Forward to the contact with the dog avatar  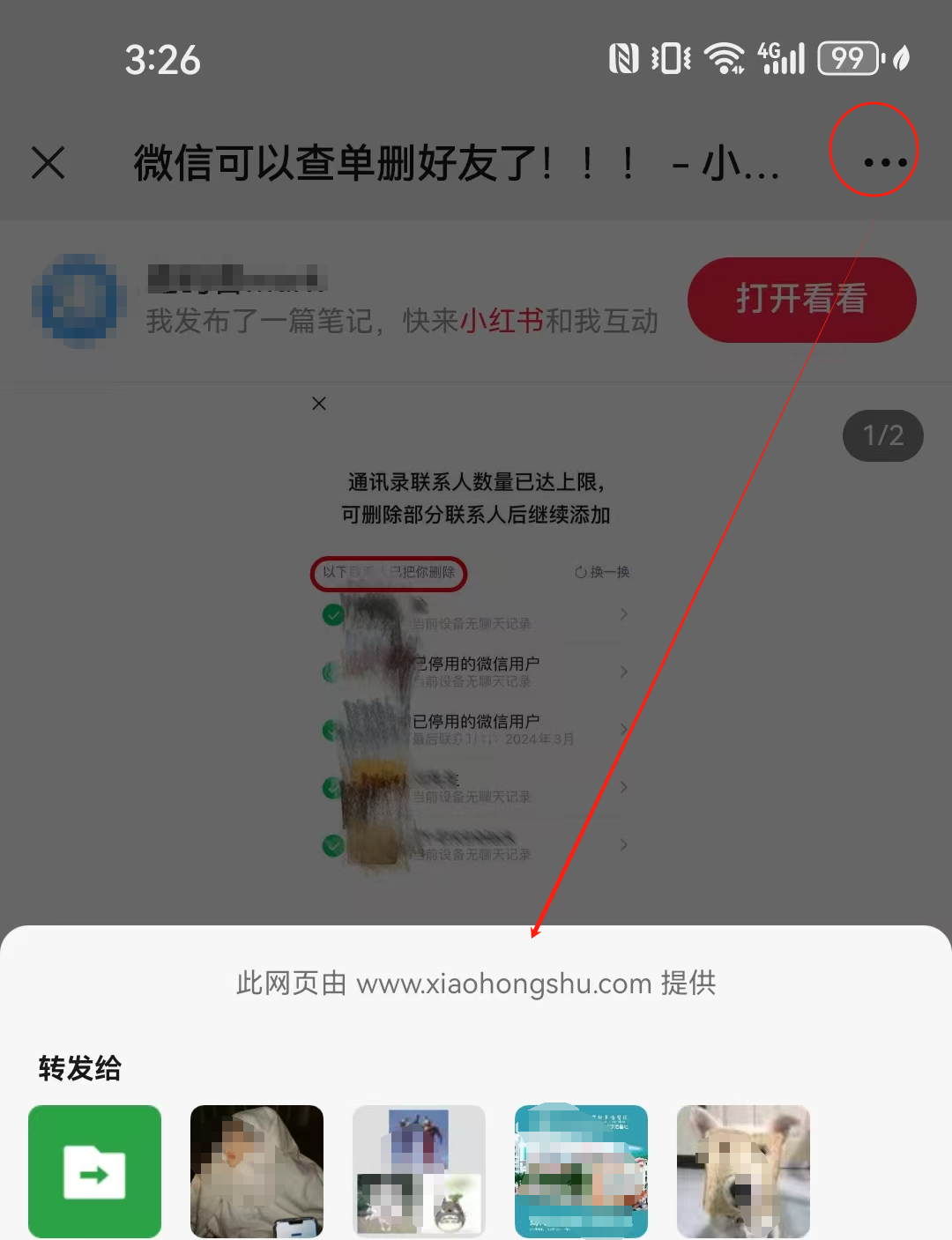(743, 1171)
